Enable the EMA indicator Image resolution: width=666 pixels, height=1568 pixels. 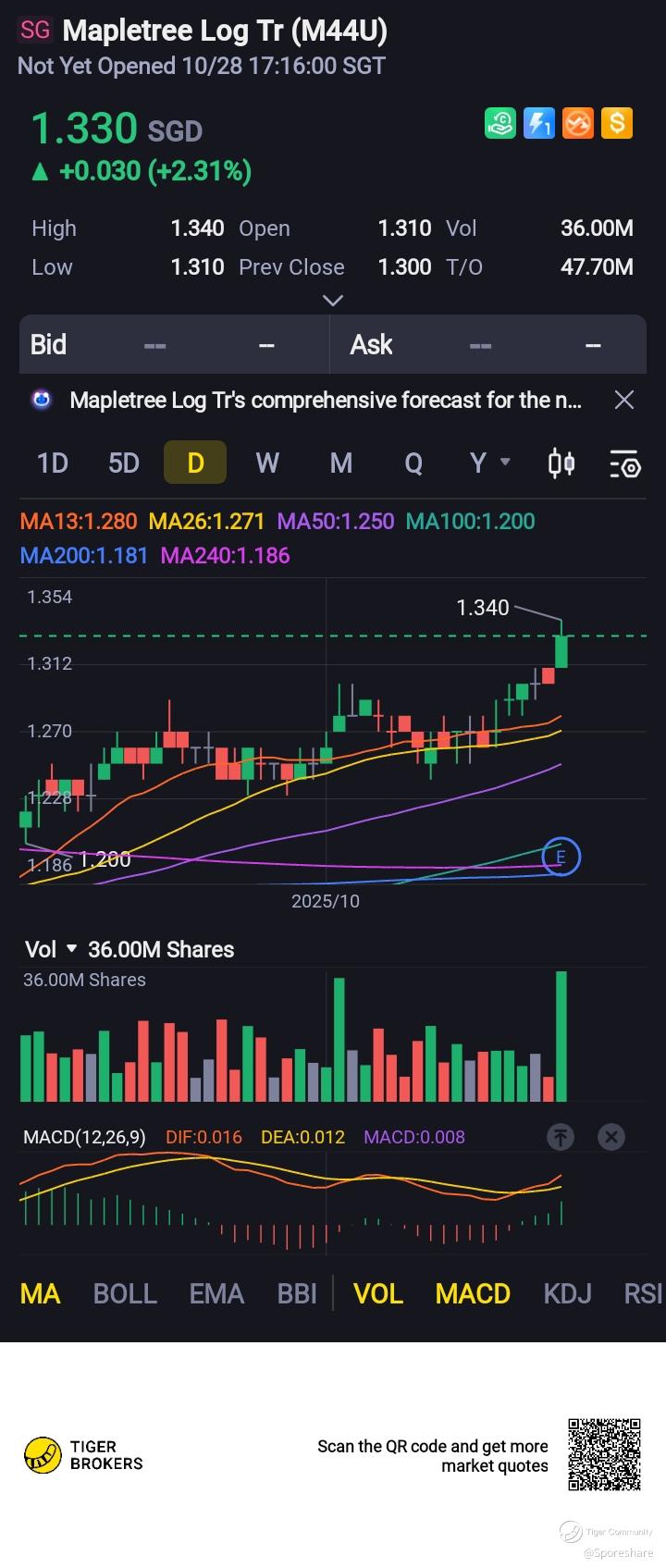click(x=216, y=1293)
